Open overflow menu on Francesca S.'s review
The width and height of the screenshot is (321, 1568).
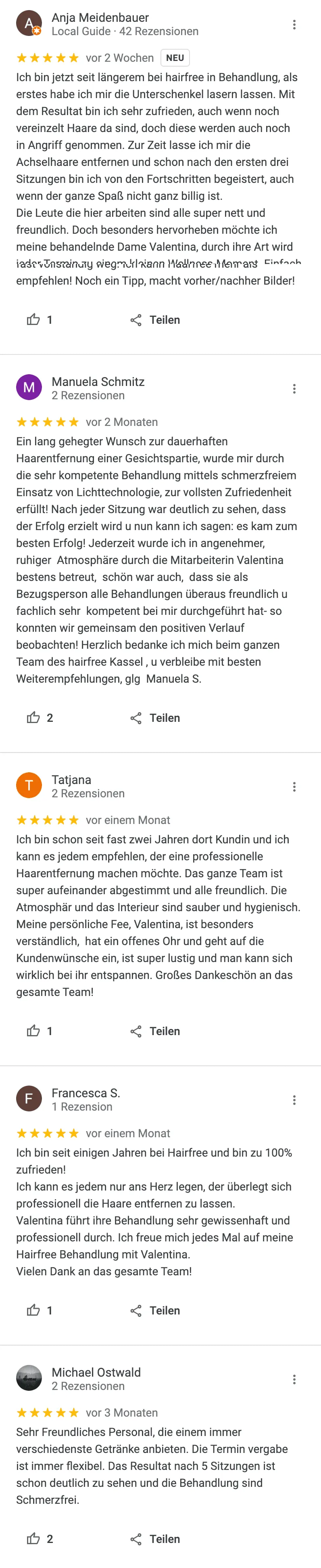pyautogui.click(x=294, y=1100)
